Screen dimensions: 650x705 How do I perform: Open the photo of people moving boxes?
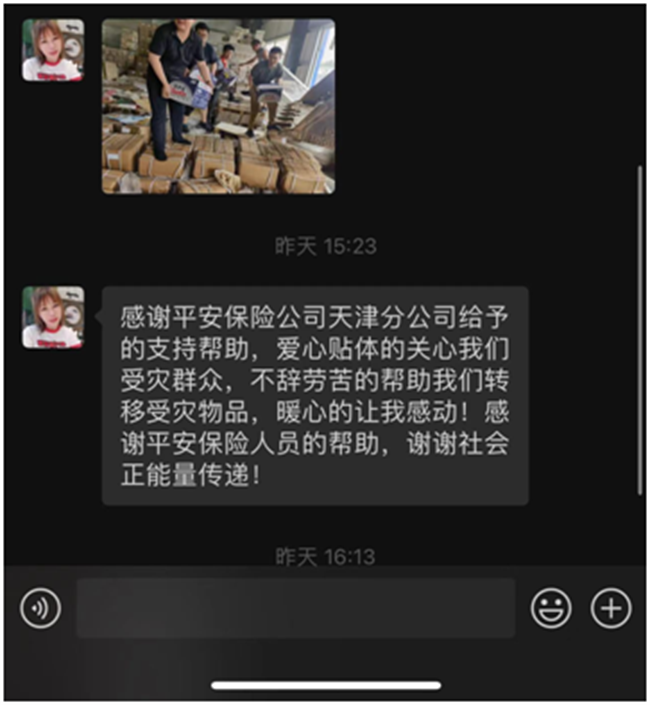tap(218, 106)
